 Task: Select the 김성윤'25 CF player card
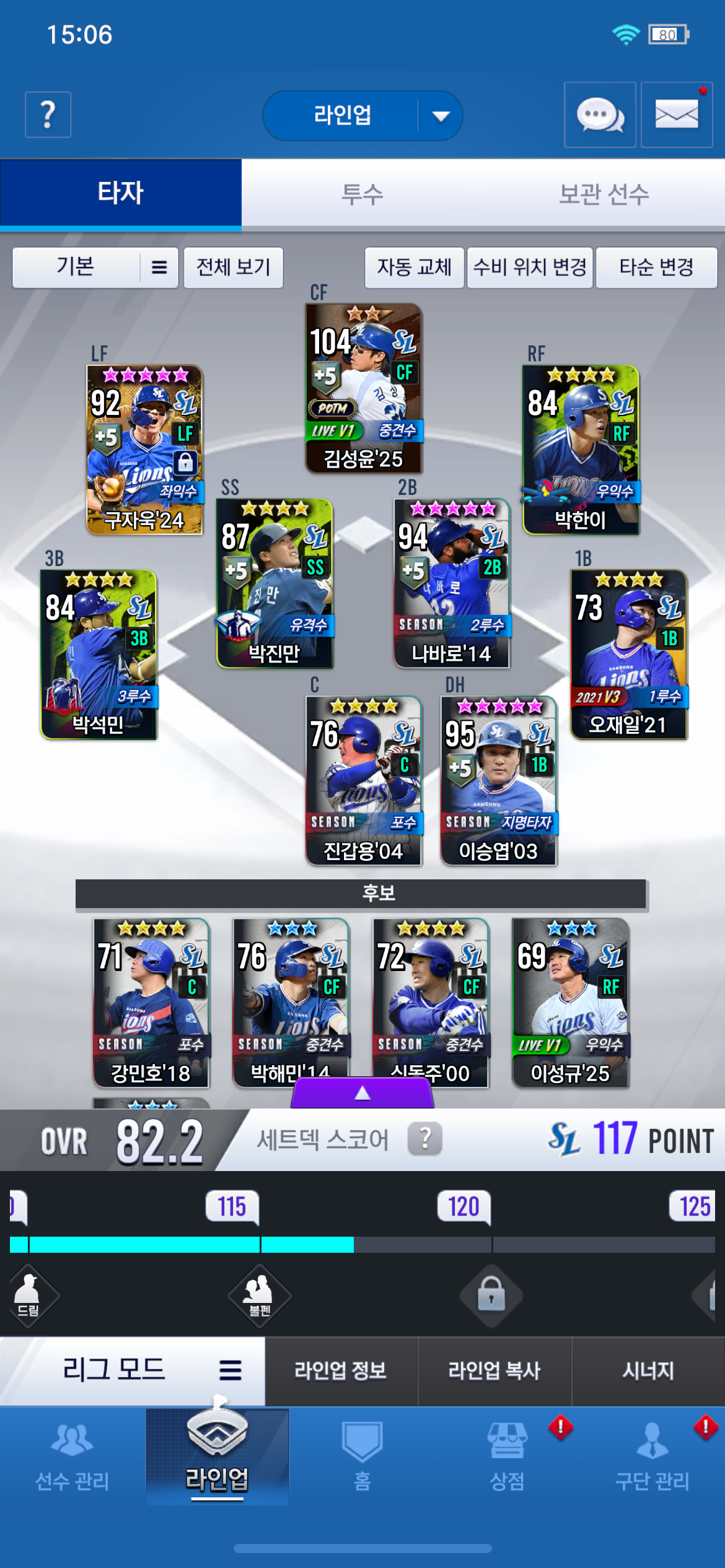pos(364,388)
